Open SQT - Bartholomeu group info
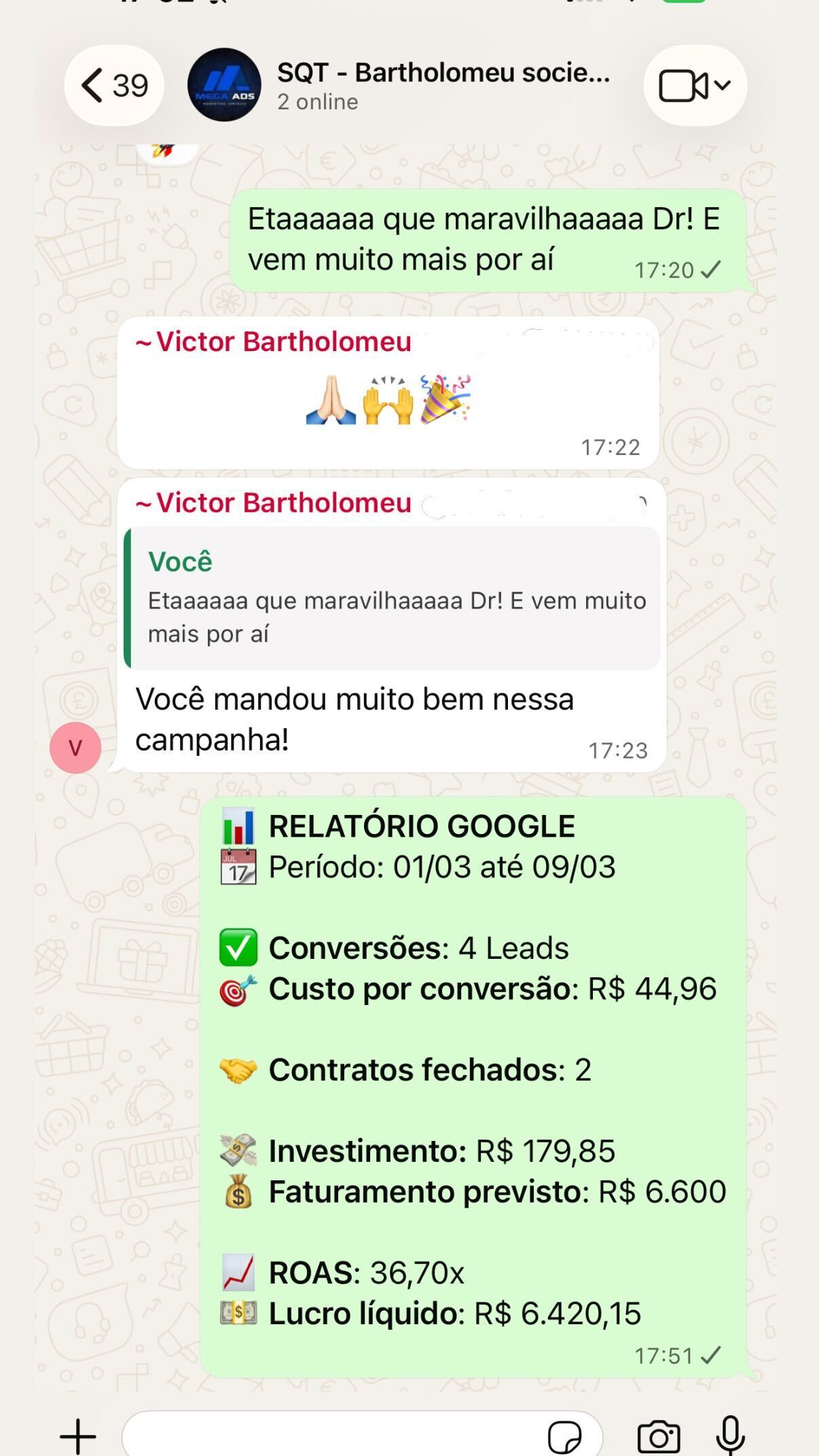 (x=443, y=86)
